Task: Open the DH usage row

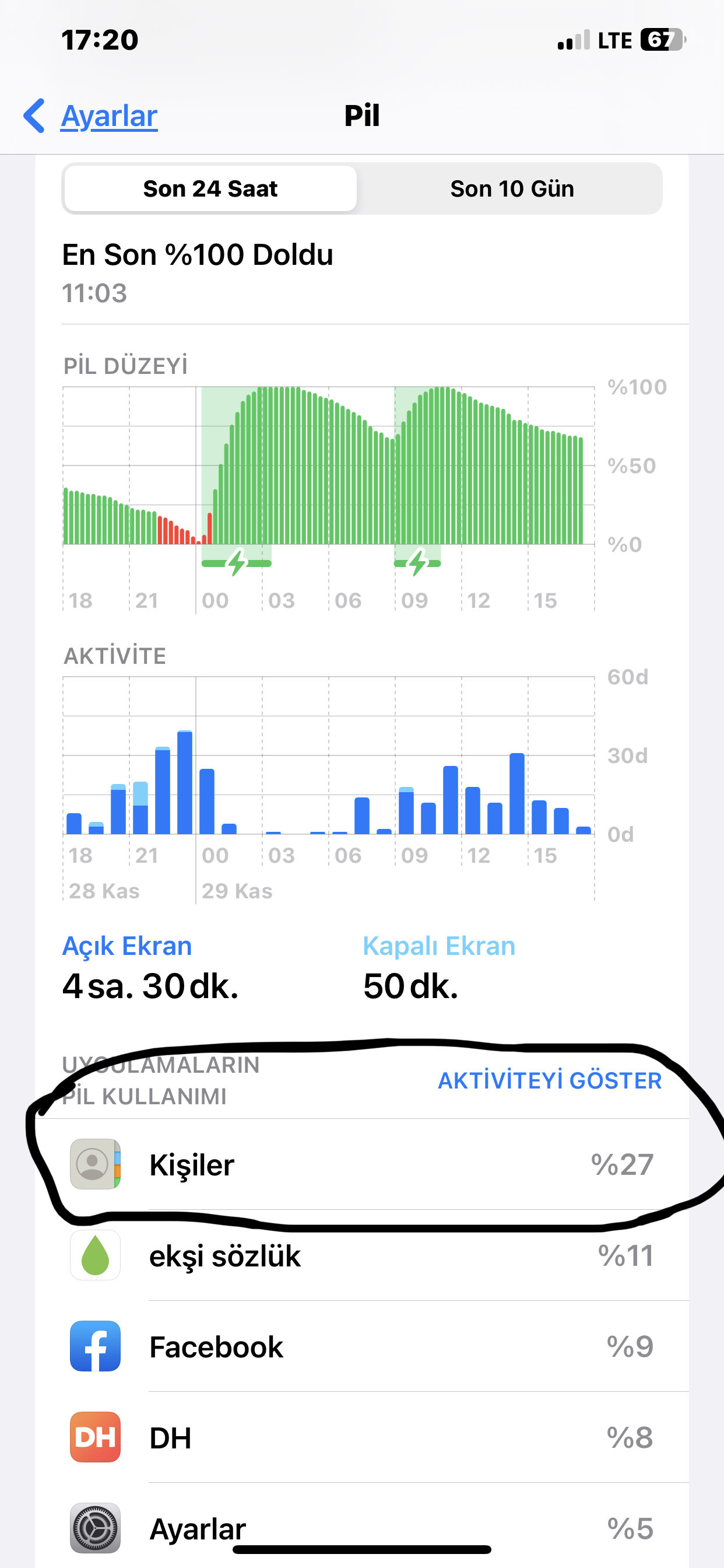Action: 362,1437
